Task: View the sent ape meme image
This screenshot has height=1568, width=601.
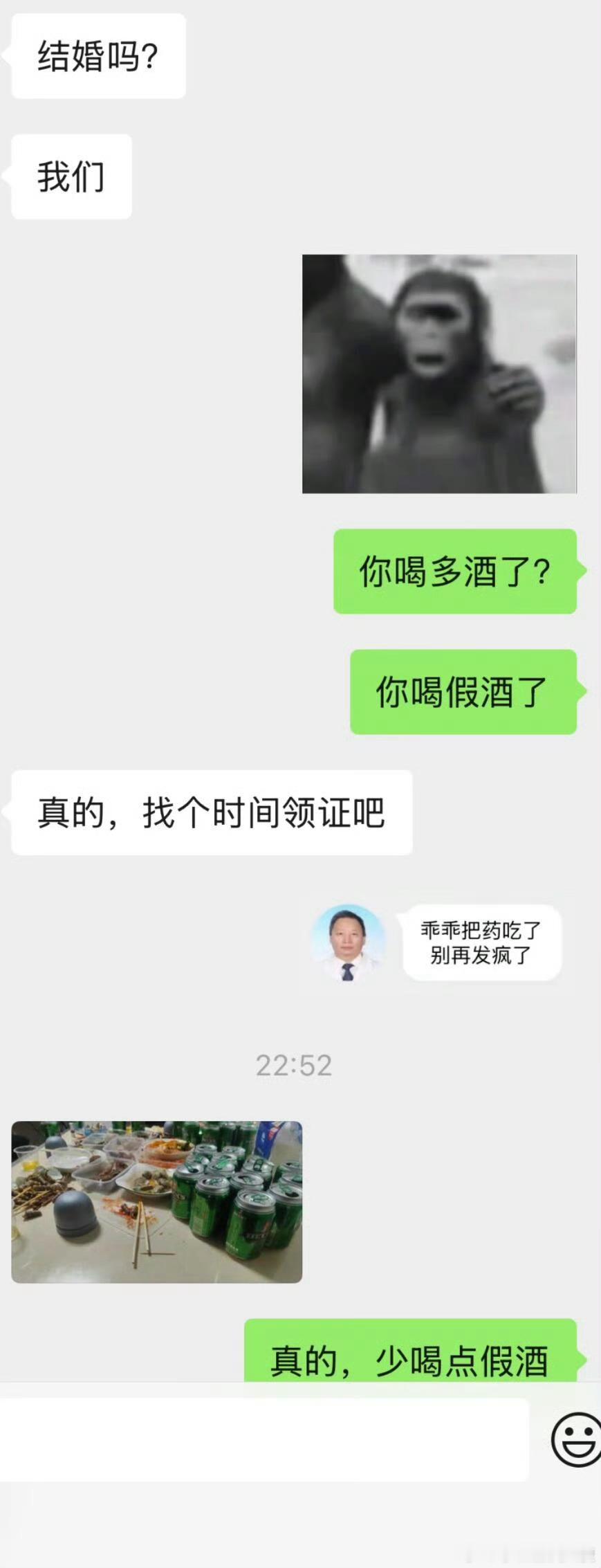Action: coord(439,374)
